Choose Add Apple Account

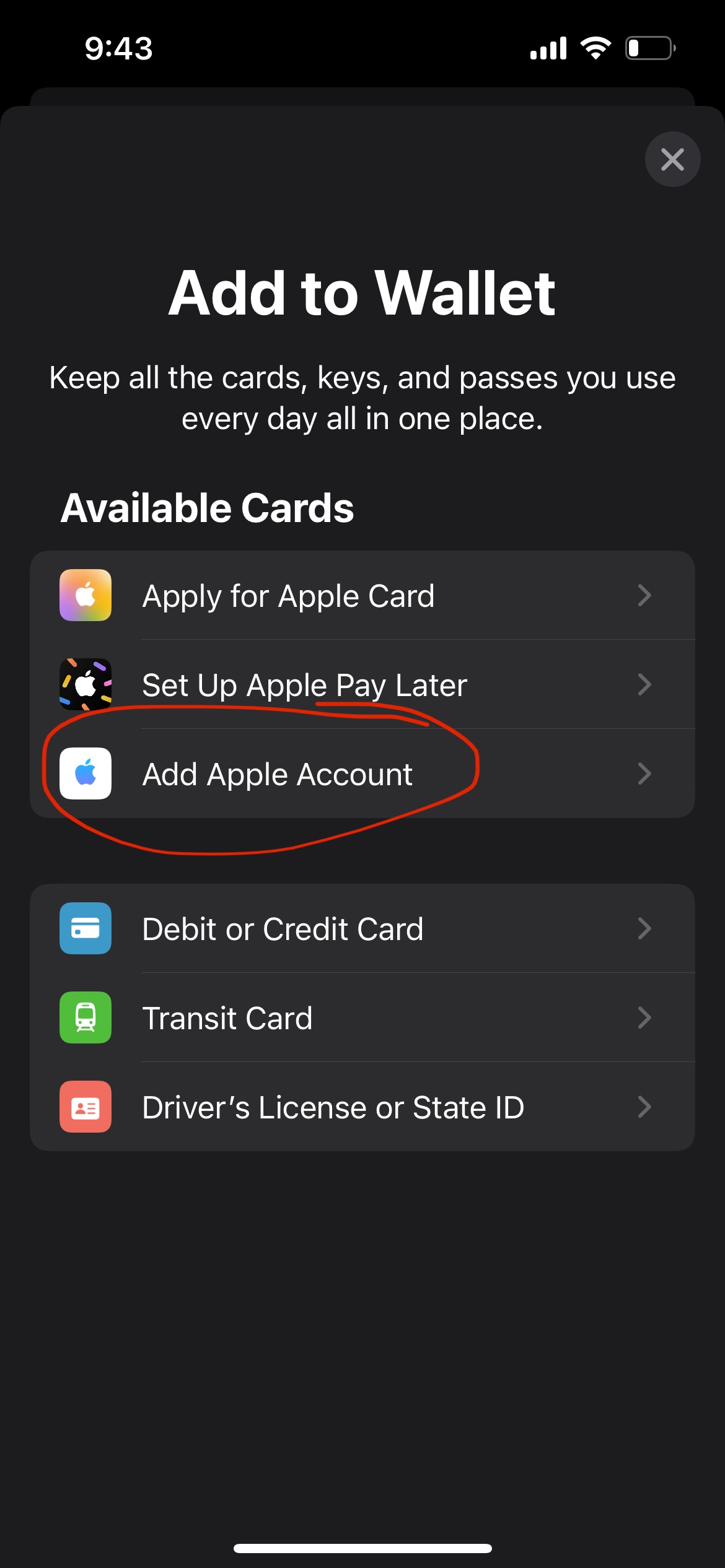[362, 773]
